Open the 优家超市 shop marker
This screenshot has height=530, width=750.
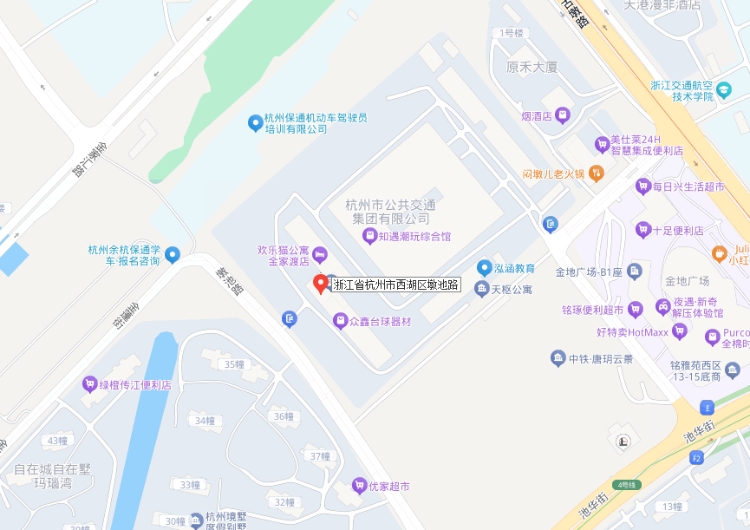point(359,486)
